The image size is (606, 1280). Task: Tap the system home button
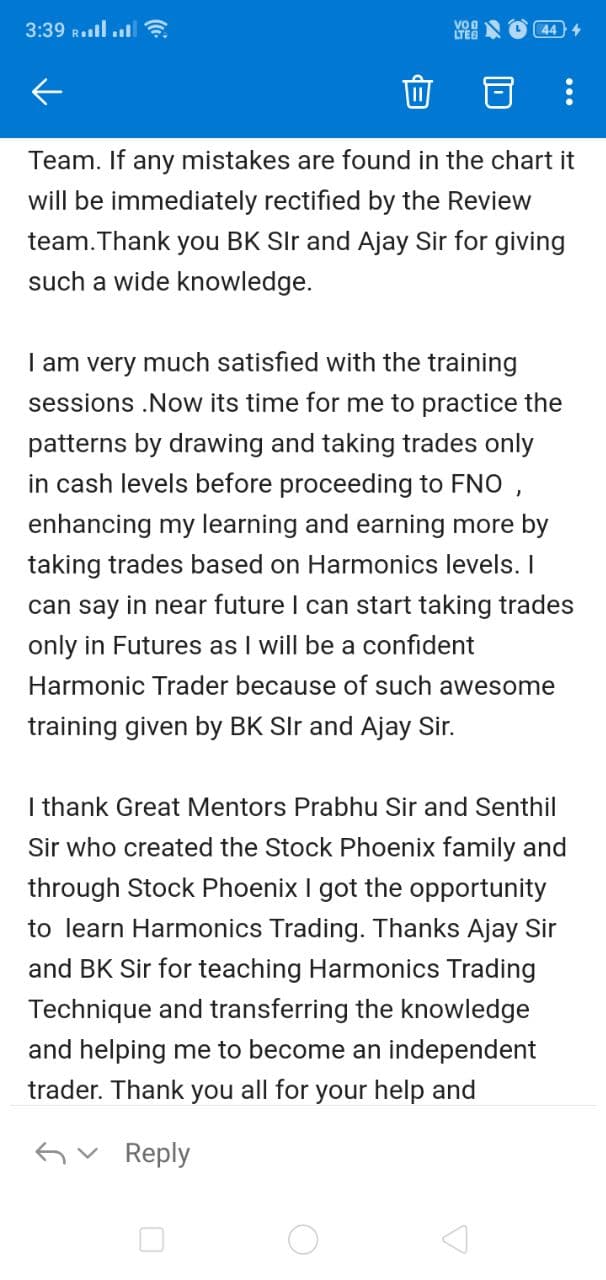click(x=303, y=1240)
